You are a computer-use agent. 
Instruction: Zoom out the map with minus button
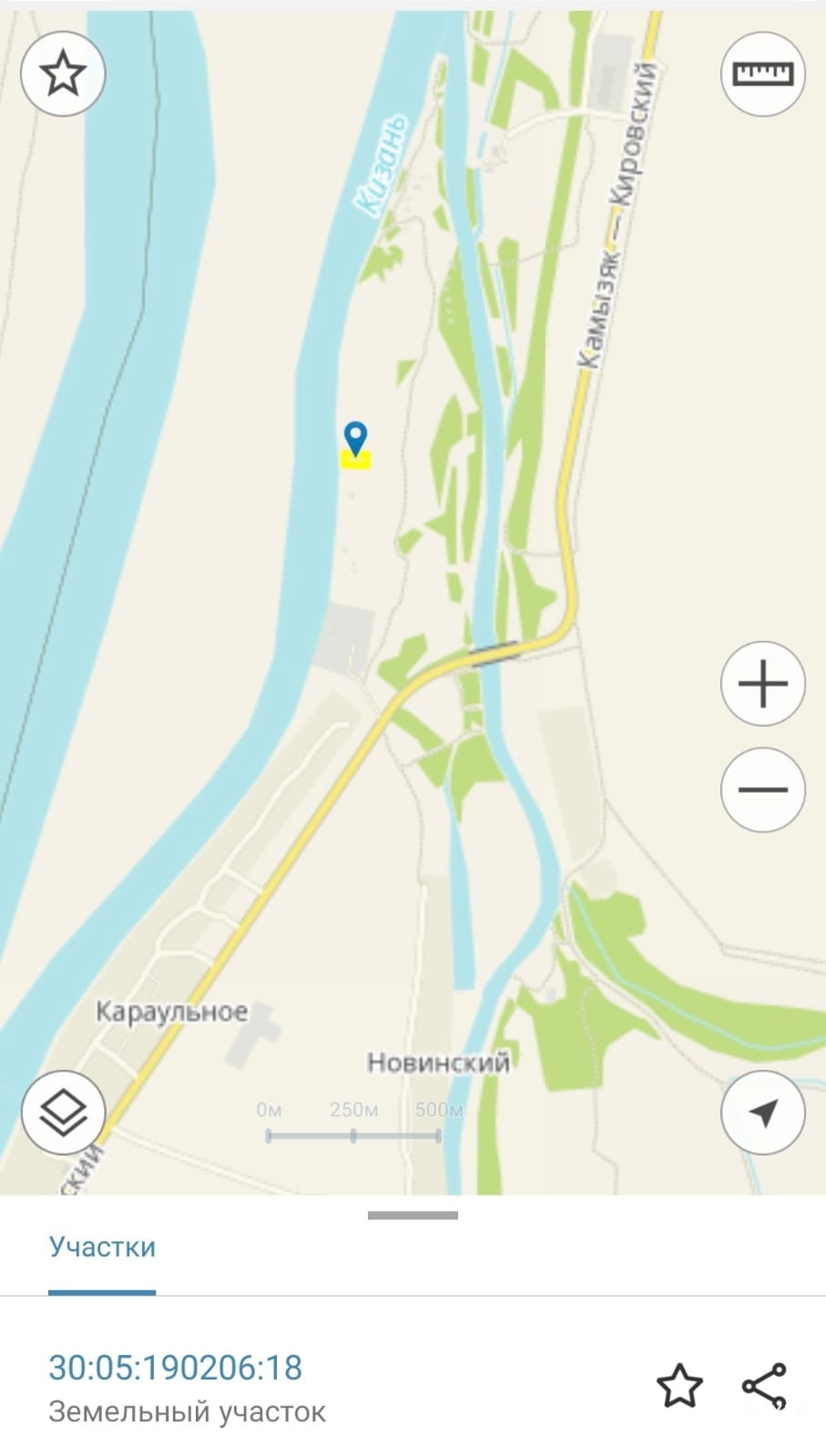[763, 789]
